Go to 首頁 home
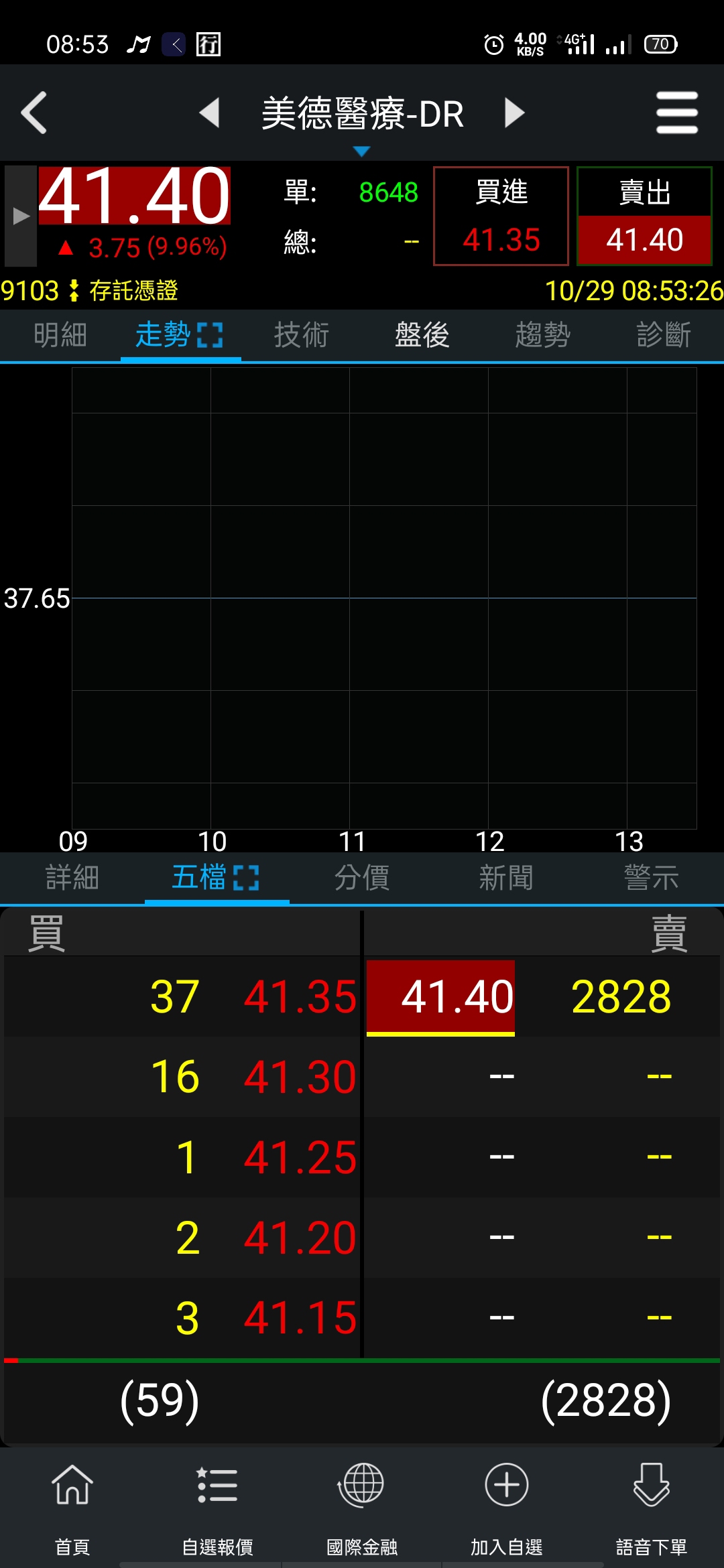 point(72,1508)
